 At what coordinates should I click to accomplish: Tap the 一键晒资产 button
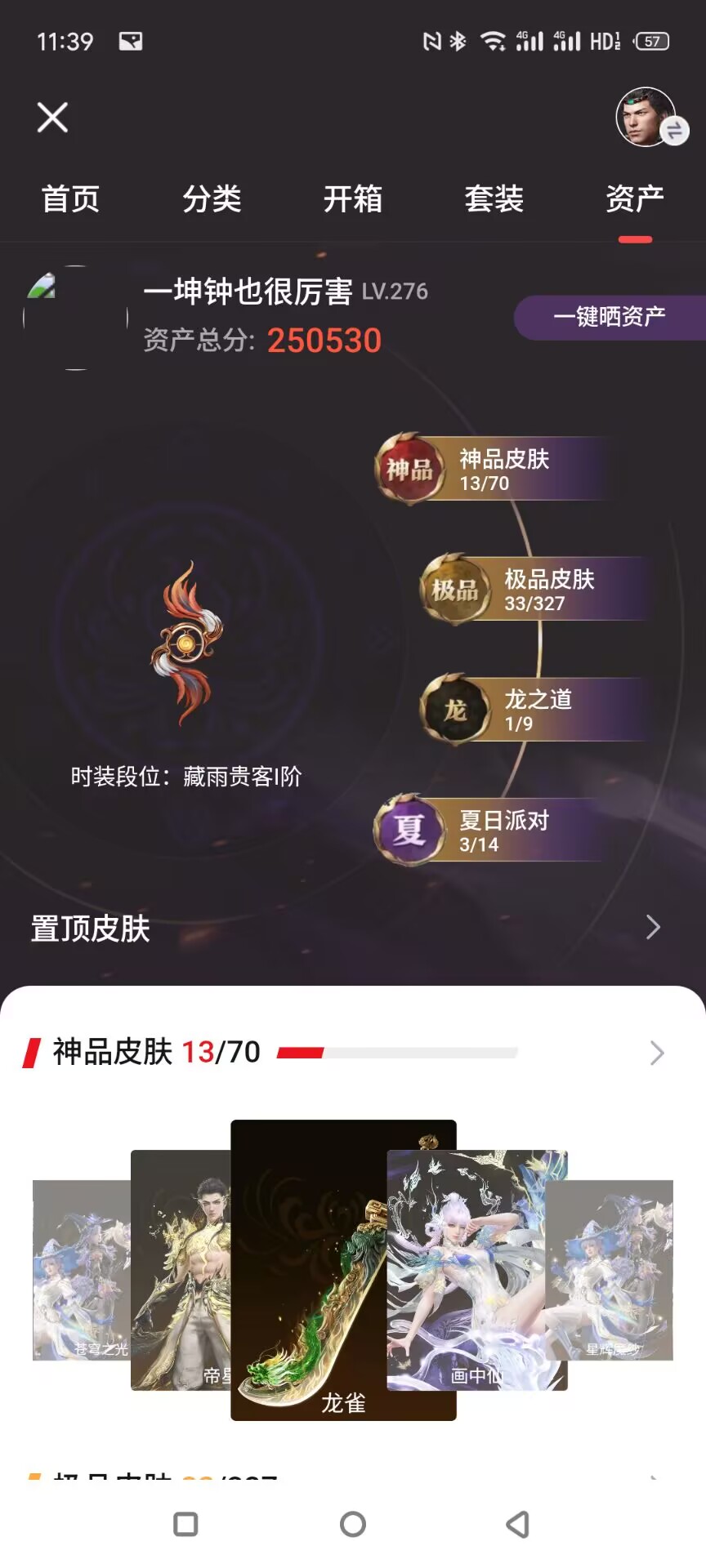[x=610, y=317]
